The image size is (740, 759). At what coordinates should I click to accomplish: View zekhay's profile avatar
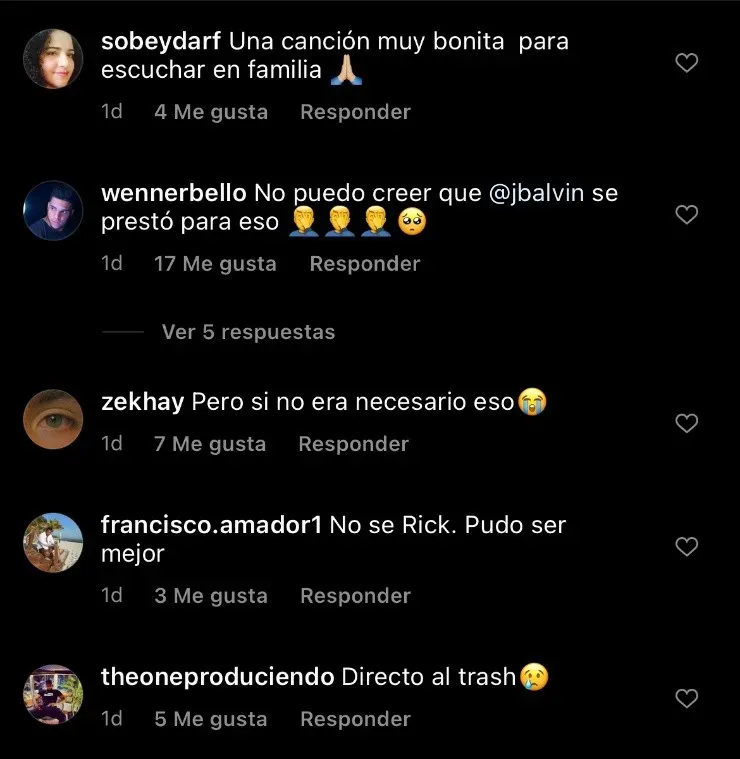(x=53, y=419)
